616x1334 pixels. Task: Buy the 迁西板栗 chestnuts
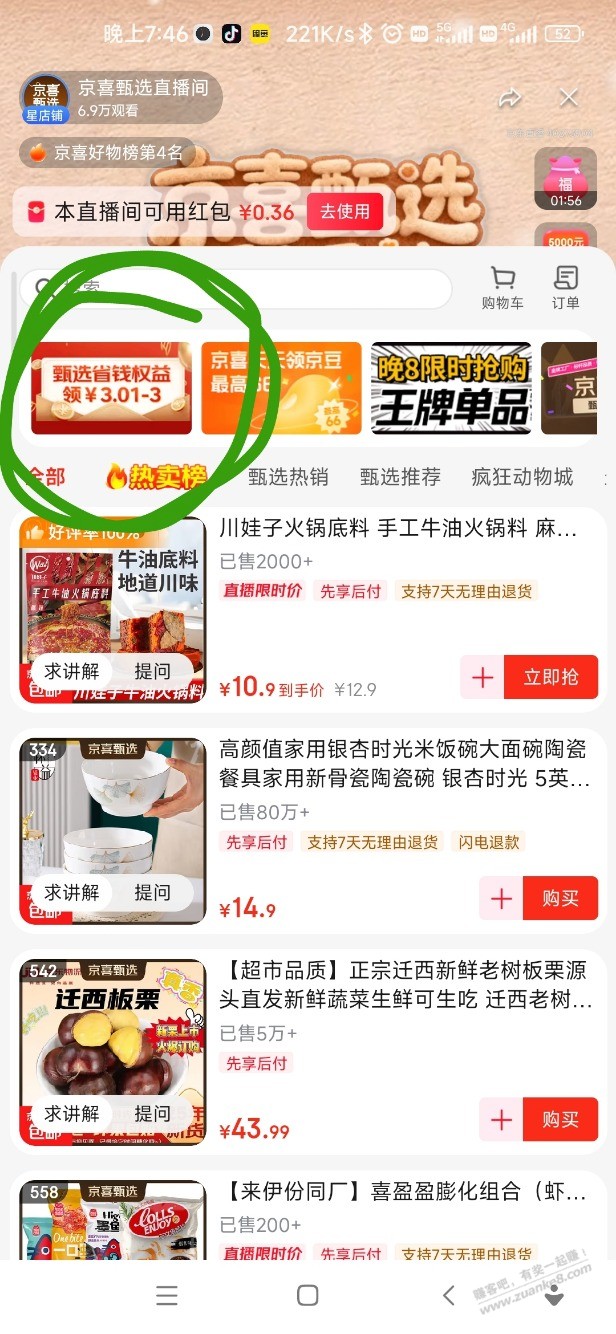[x=560, y=1119]
